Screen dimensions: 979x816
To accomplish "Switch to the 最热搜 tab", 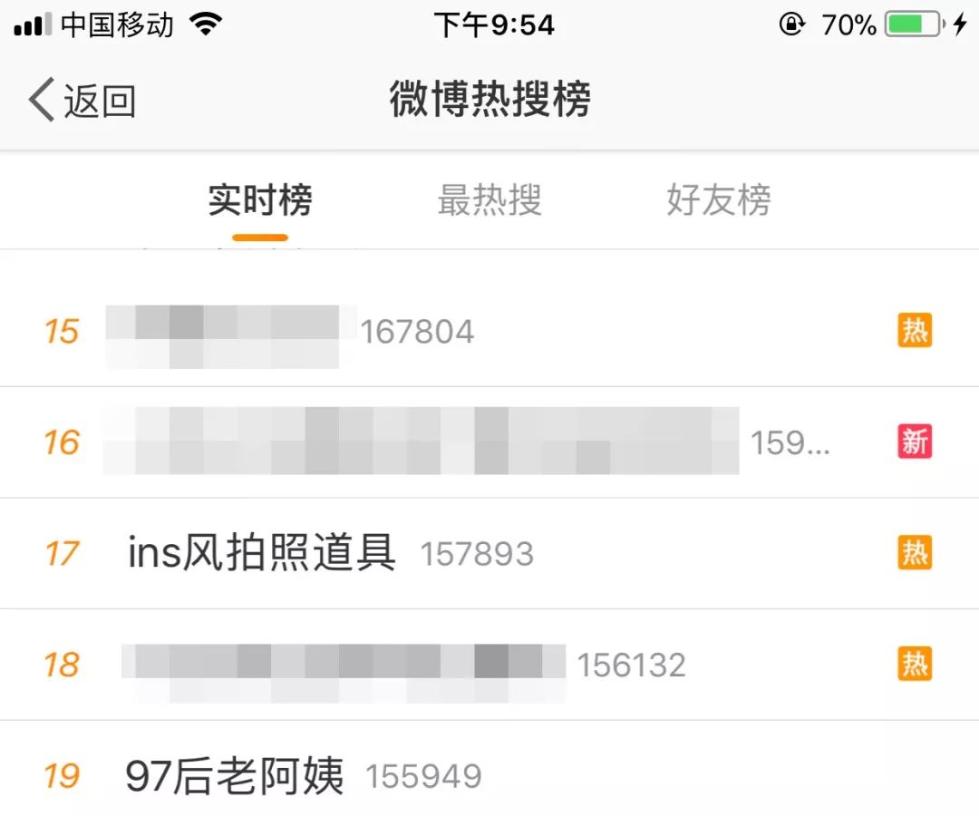I will [489, 200].
